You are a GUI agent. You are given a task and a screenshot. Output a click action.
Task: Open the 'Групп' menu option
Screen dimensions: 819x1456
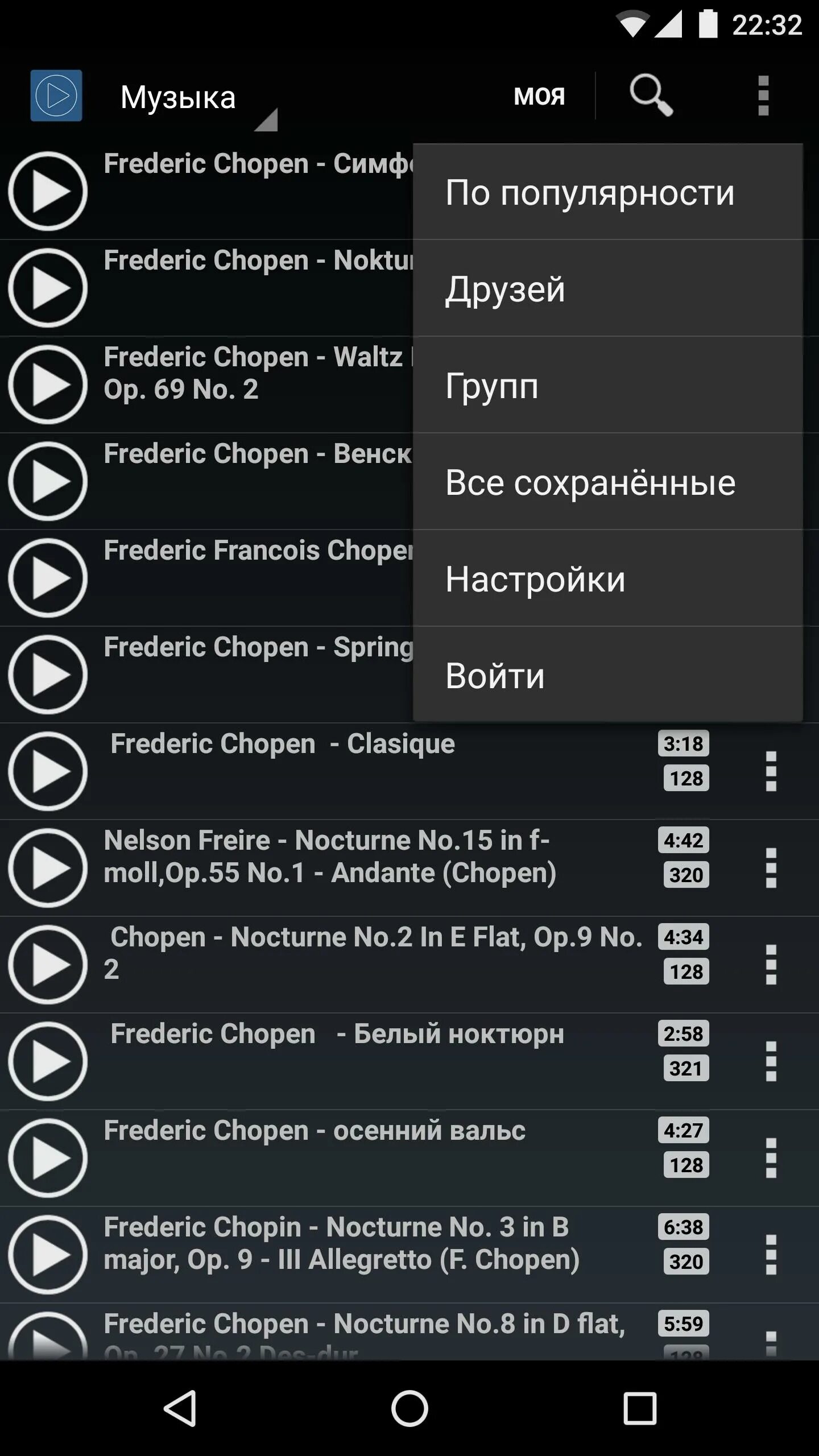pyautogui.click(x=607, y=385)
